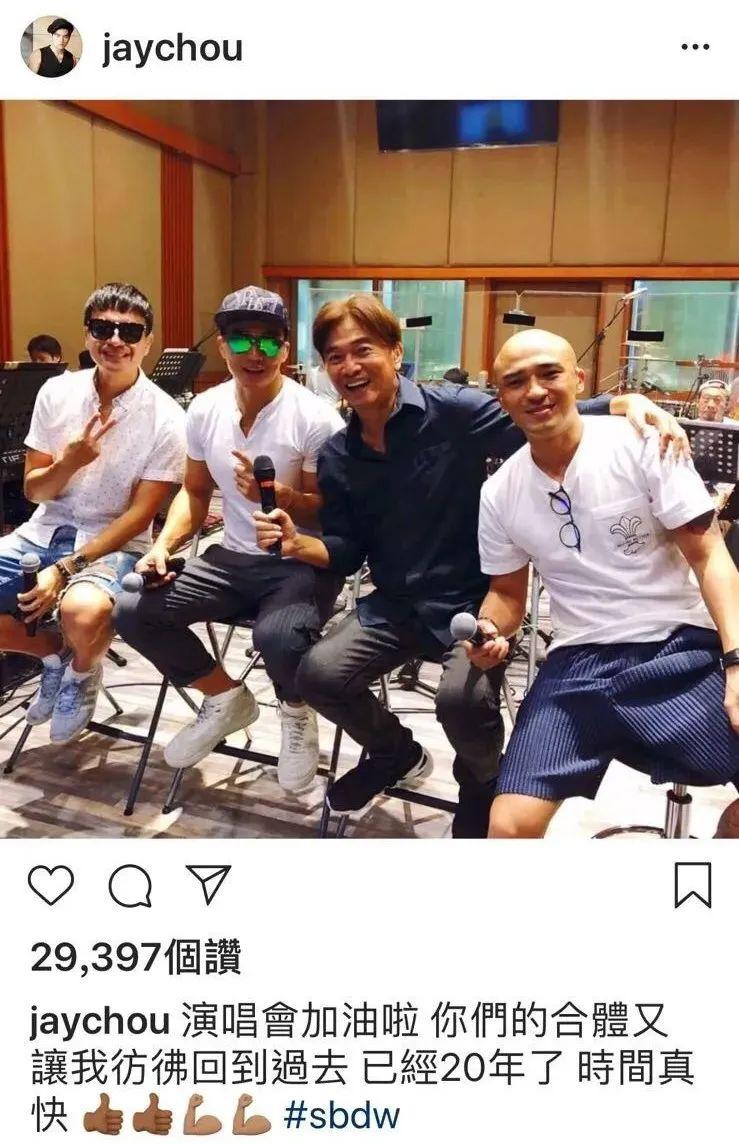This screenshot has width=739, height=1144.
Task: Open jaychou's profile picture
Action: [x=51, y=47]
